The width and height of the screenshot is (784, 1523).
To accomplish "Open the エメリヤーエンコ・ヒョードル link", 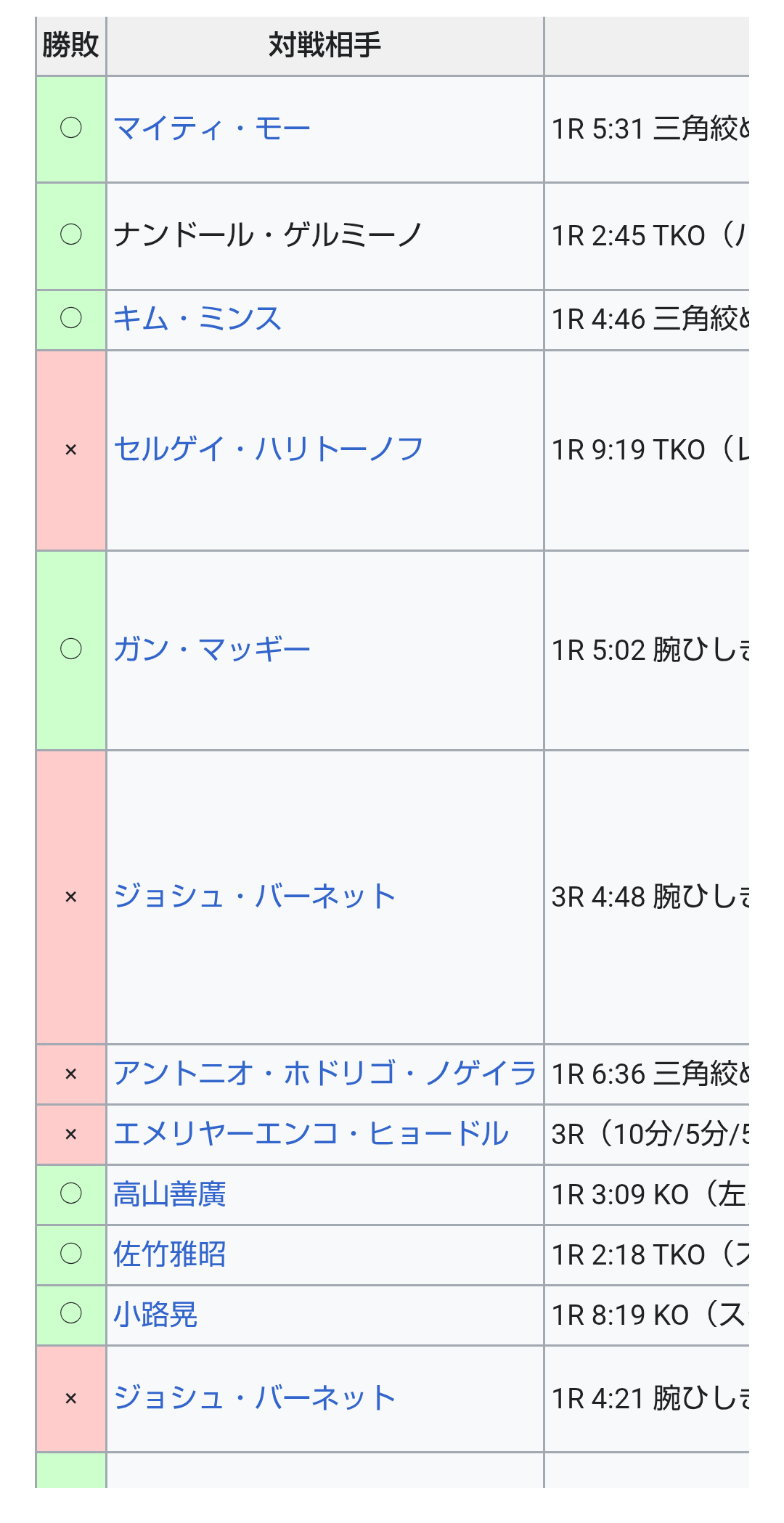I will pos(311,1134).
